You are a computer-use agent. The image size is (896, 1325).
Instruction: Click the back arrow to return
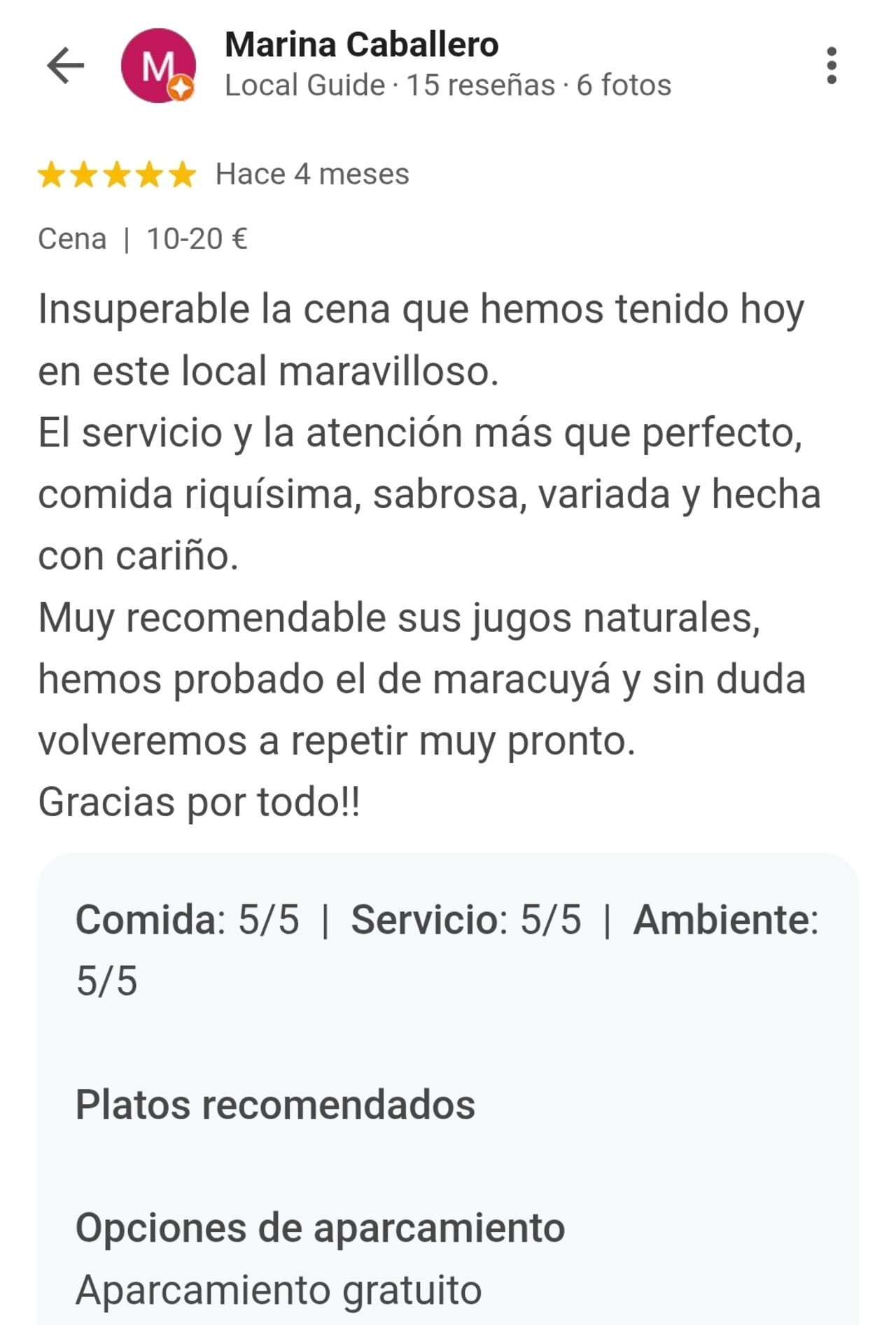click(x=64, y=66)
